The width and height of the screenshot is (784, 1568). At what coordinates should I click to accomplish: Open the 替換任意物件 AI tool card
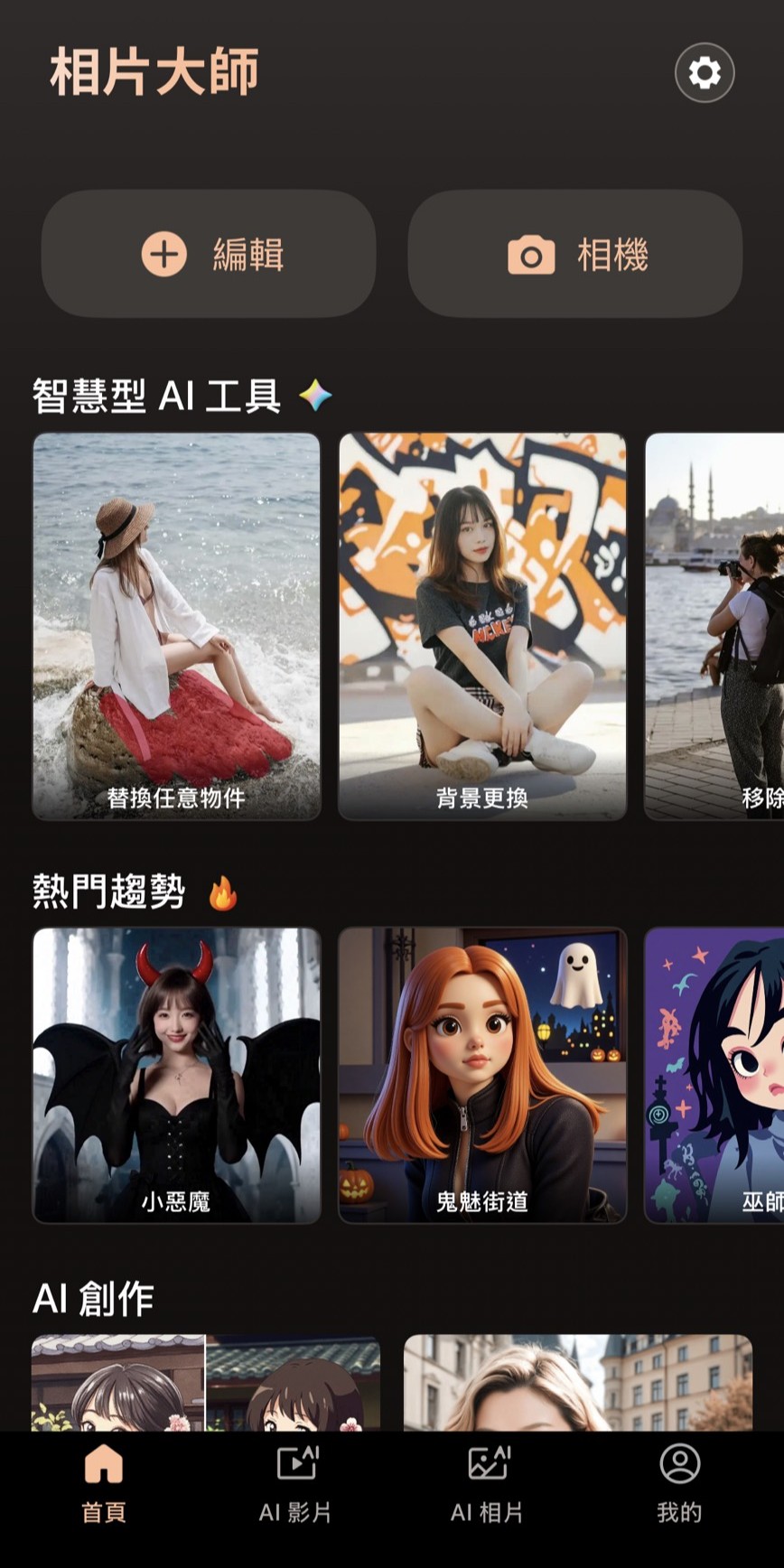[176, 626]
